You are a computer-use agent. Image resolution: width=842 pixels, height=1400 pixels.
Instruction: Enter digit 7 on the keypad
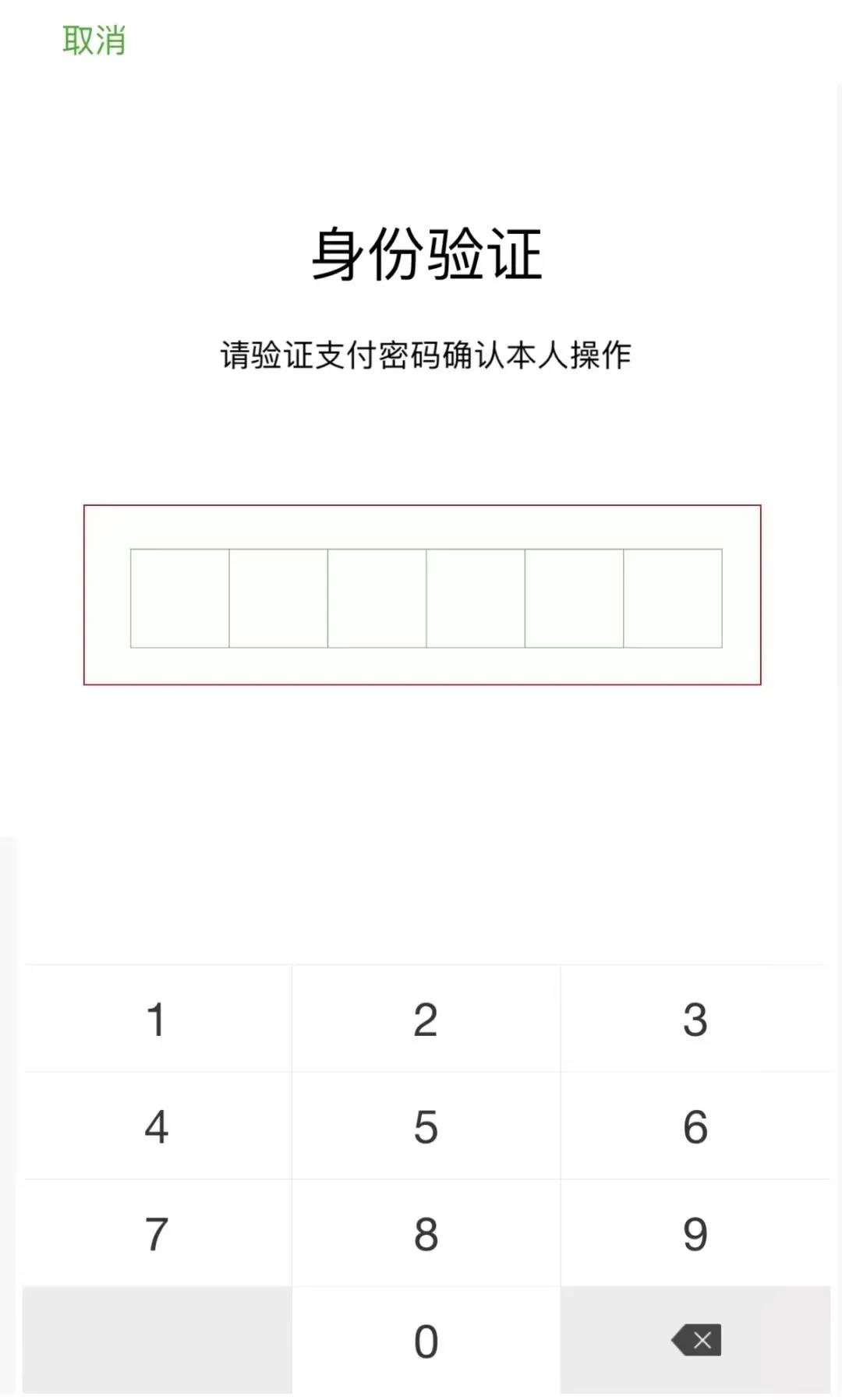[x=157, y=1233]
